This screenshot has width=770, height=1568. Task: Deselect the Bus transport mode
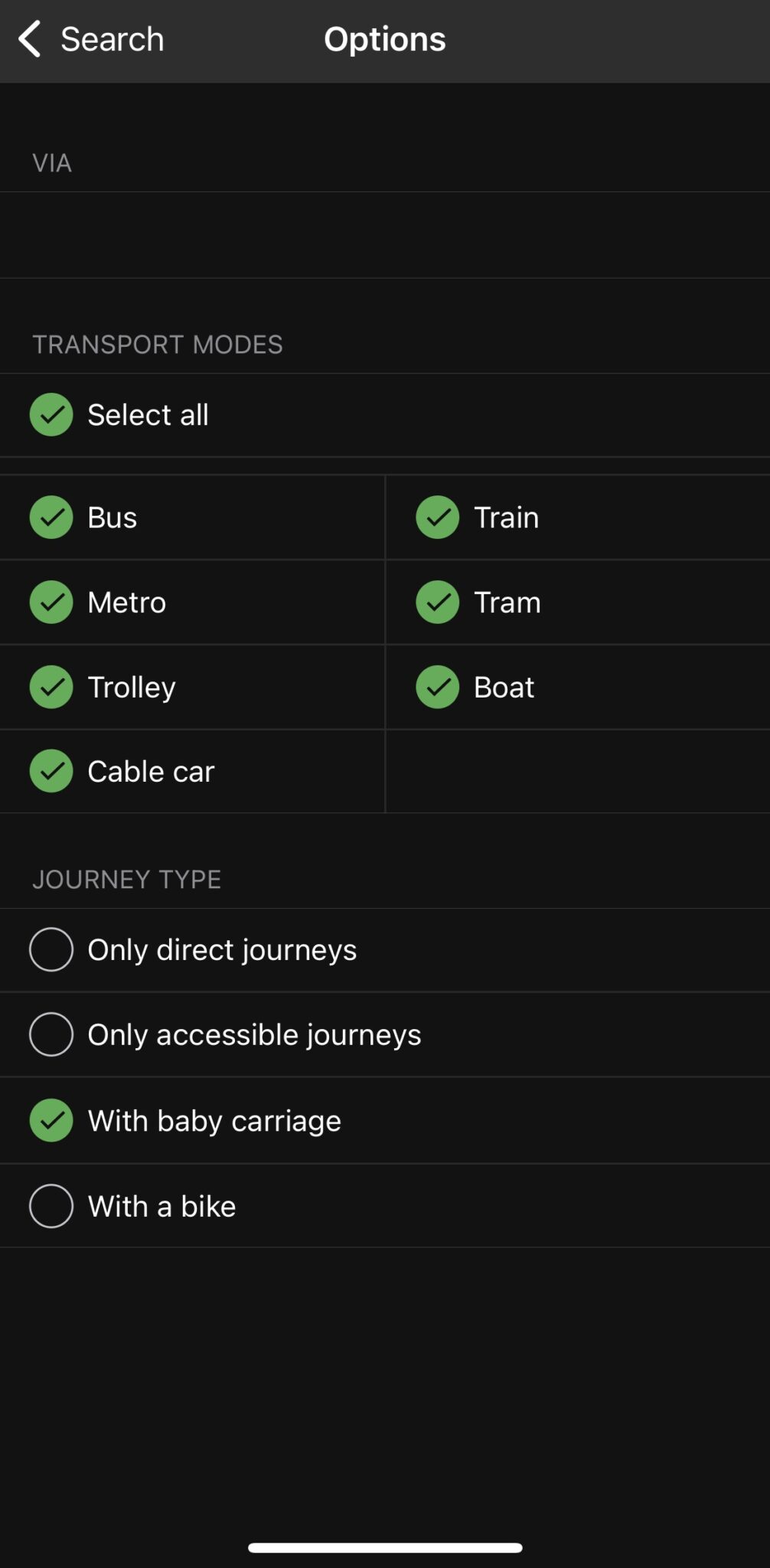192,518
